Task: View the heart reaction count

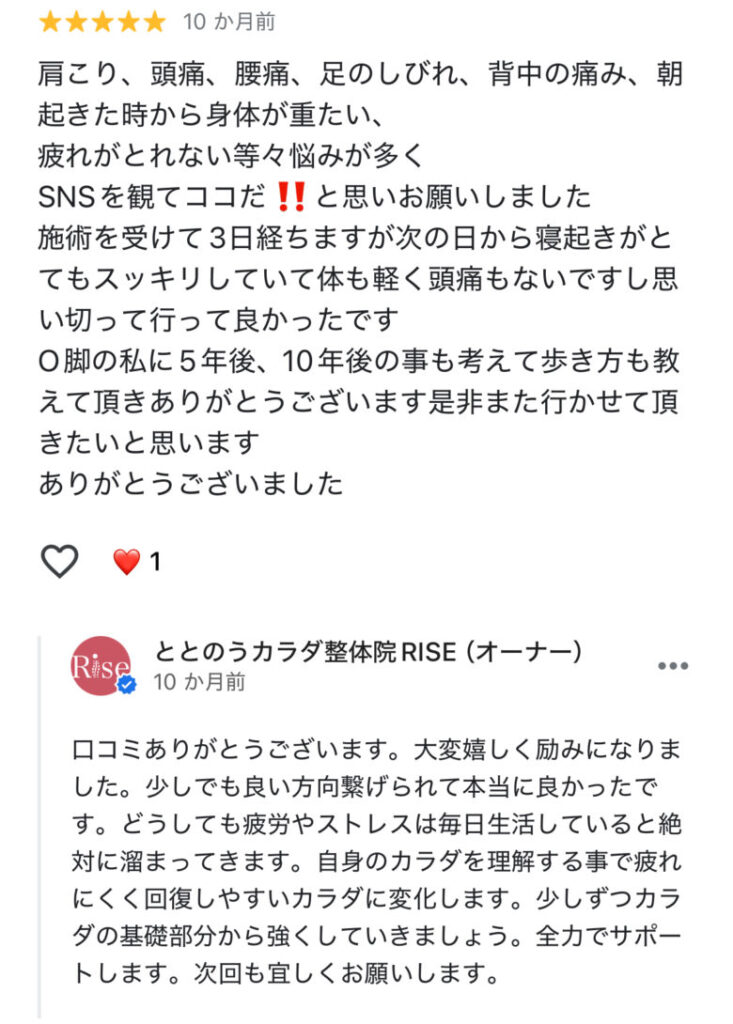Action: pos(137,563)
